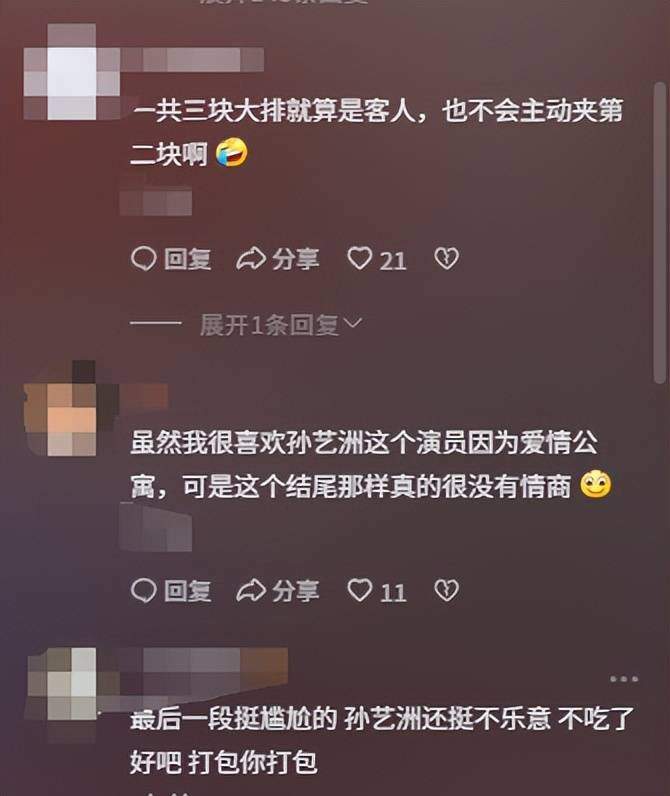This screenshot has width=670, height=796.
Task: Like the comment with 11 likes
Action: pyautogui.click(x=360, y=591)
